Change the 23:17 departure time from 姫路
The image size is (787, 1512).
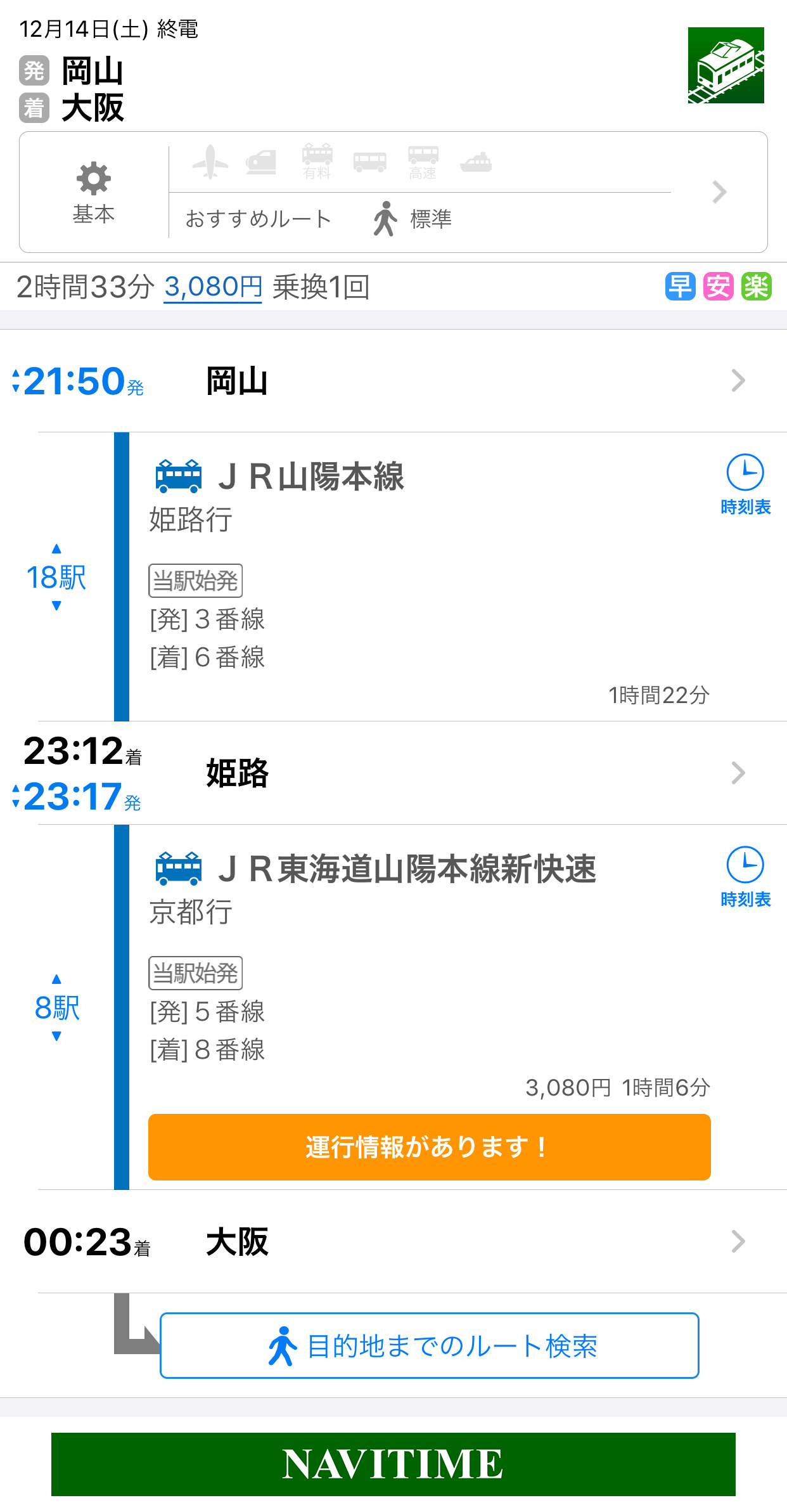pos(76,797)
